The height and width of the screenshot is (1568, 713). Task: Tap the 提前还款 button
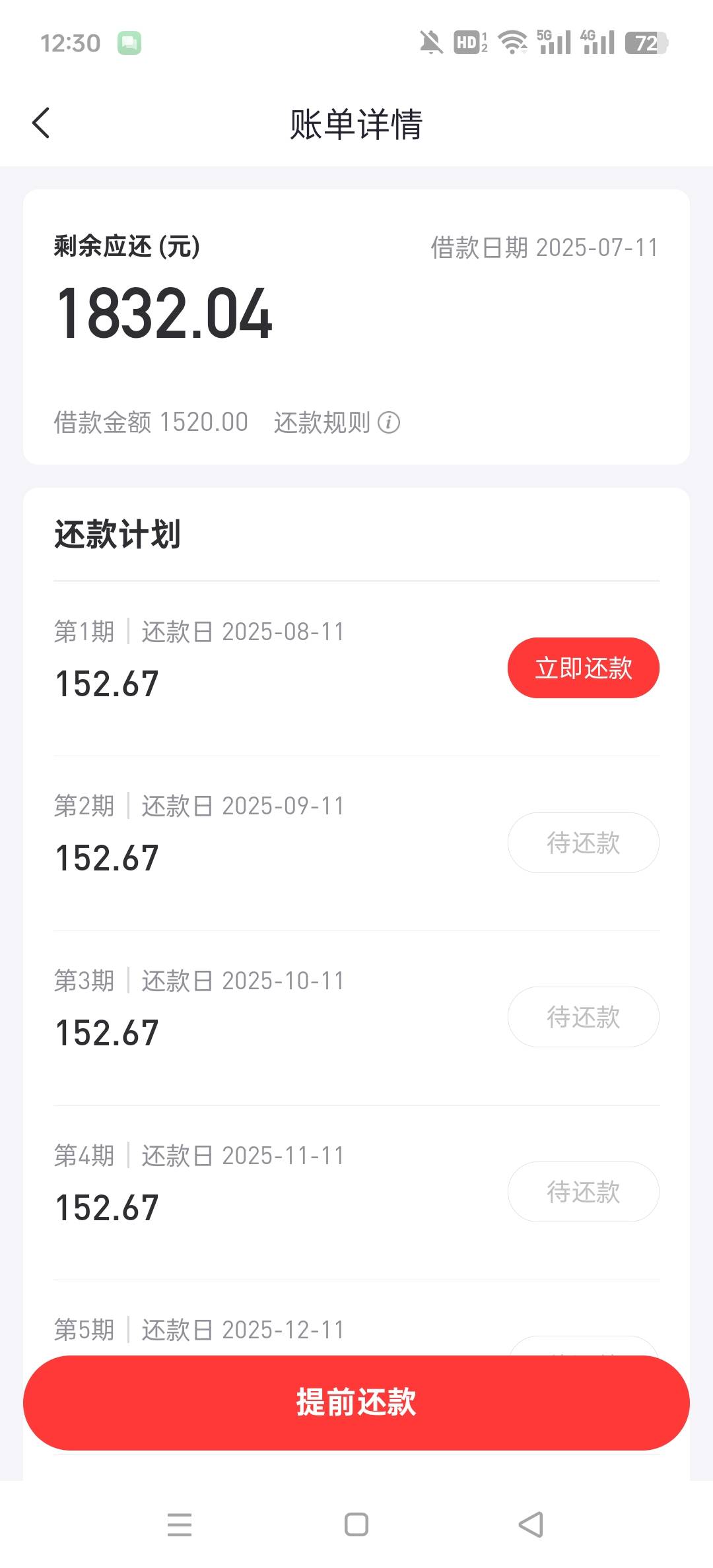[356, 1402]
